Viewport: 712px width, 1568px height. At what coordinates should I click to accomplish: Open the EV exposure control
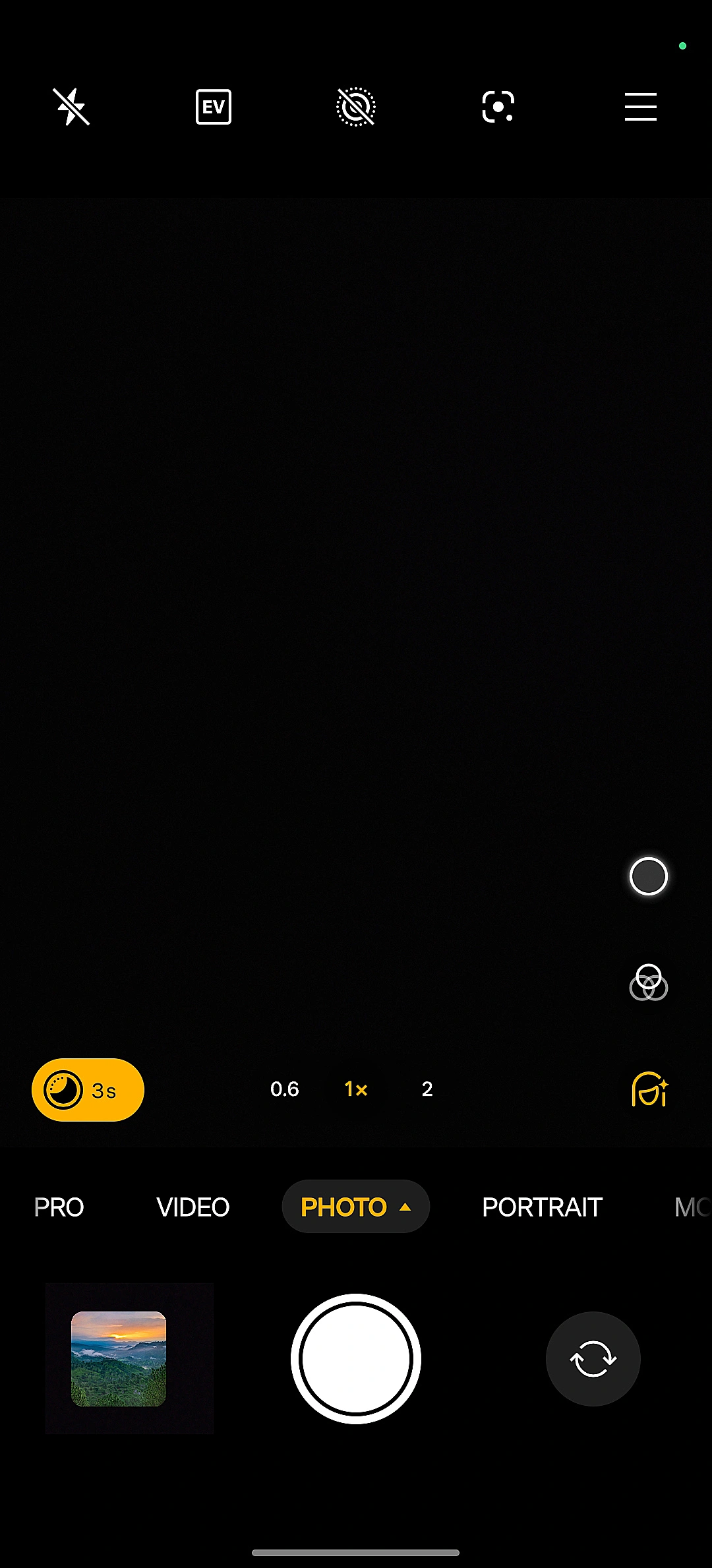(214, 107)
